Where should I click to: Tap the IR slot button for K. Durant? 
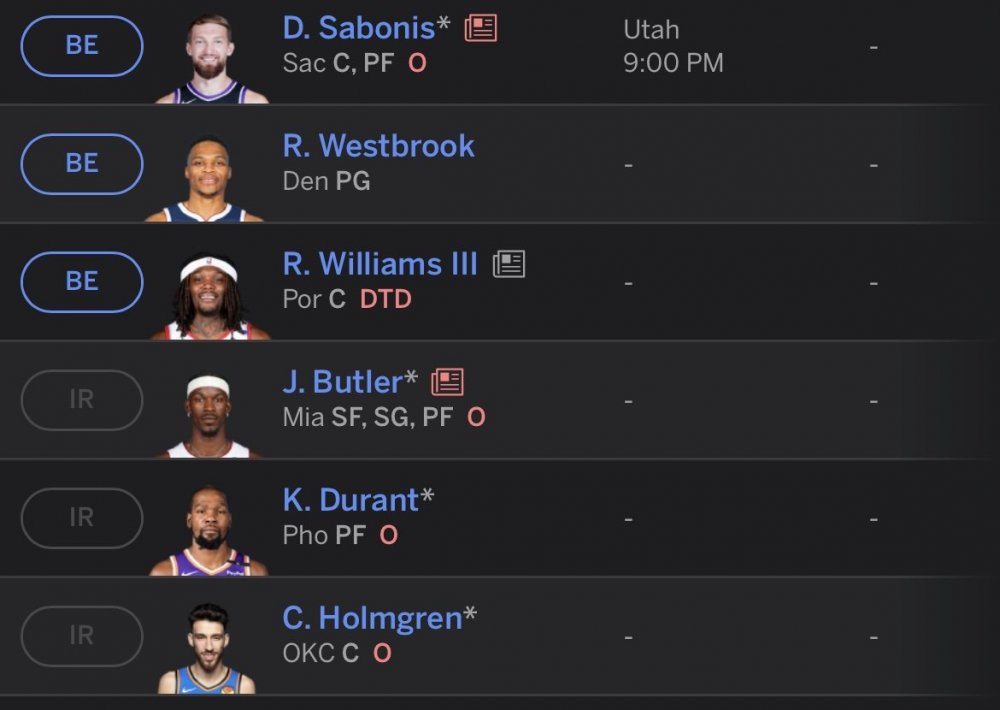82,518
